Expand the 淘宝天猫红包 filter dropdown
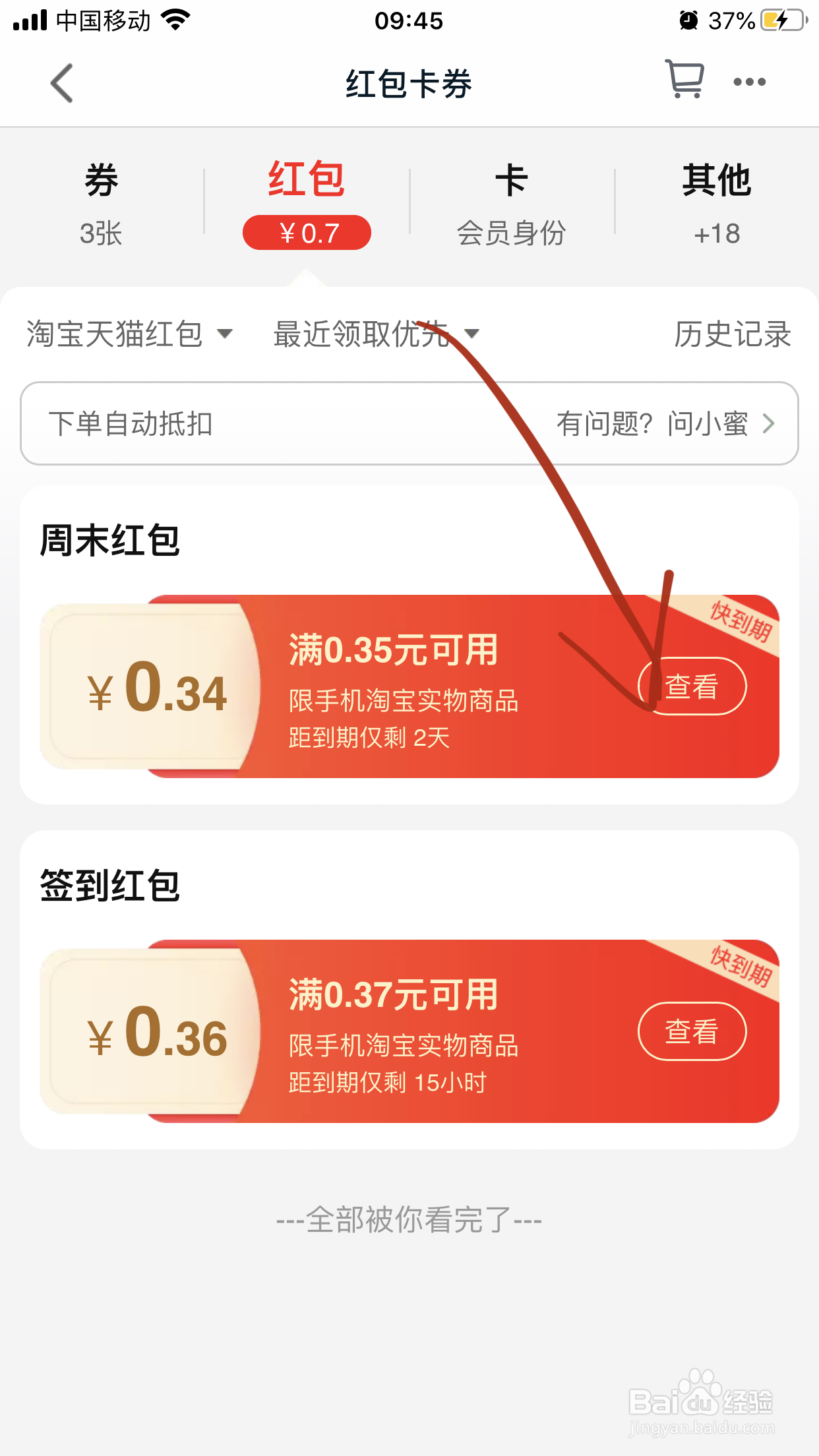This screenshot has width=819, height=1456. 129,335
